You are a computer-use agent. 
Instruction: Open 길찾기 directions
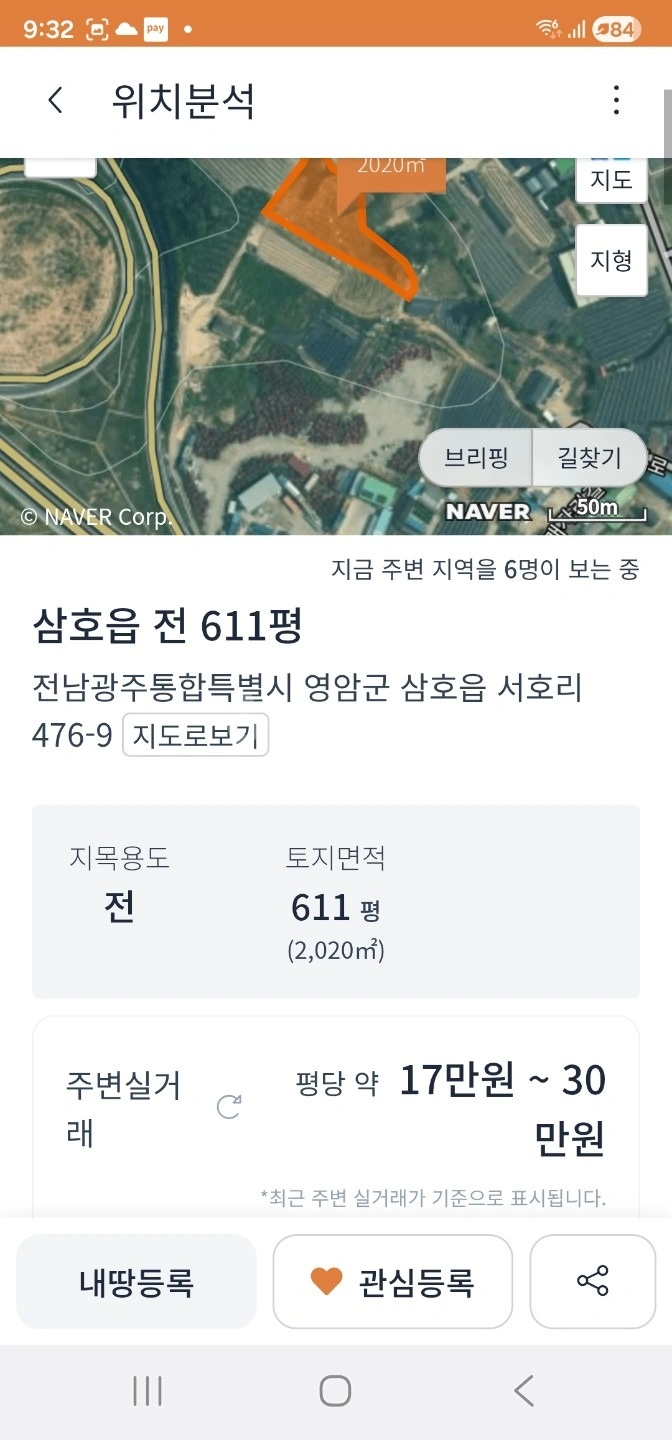[590, 458]
